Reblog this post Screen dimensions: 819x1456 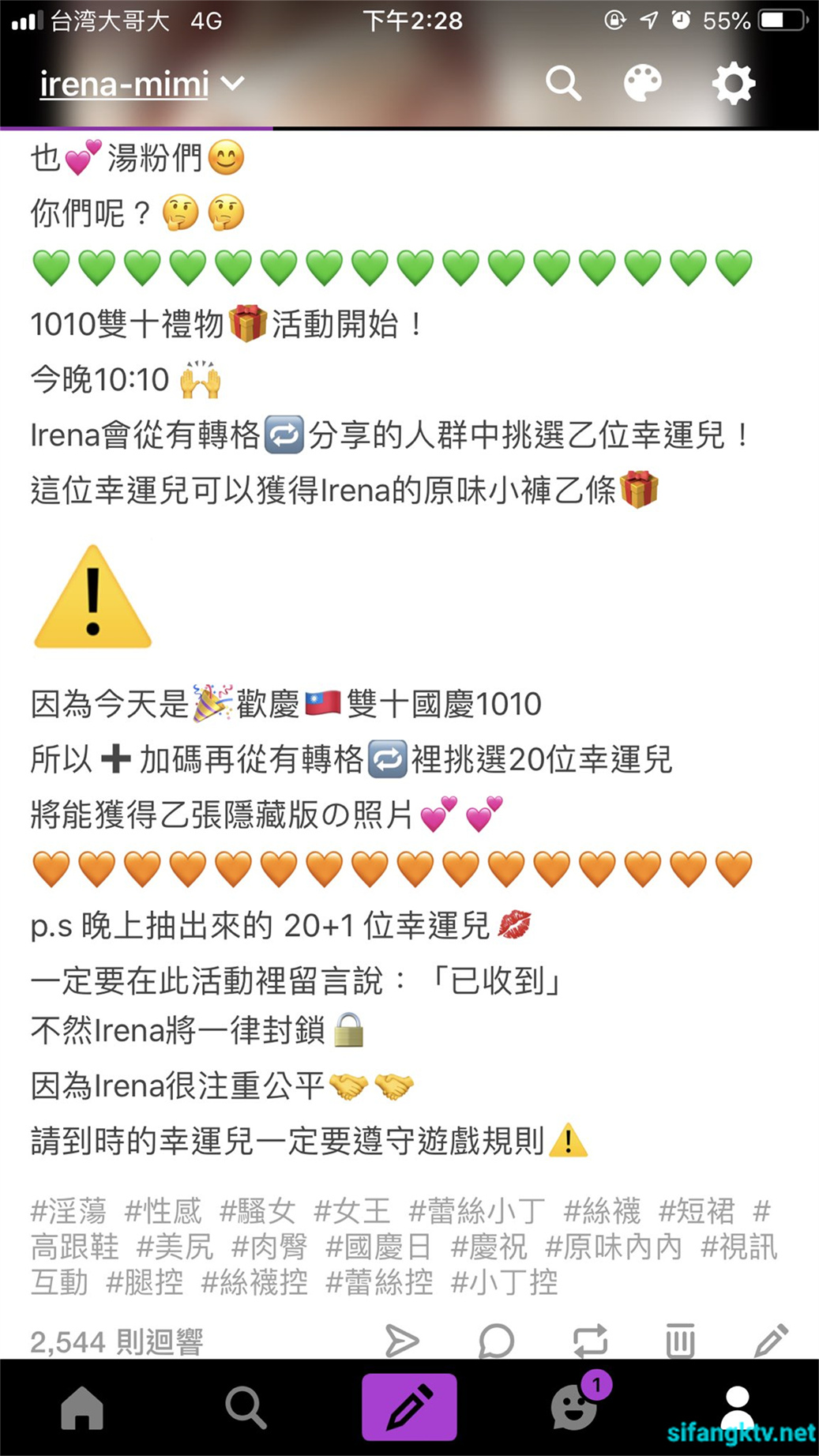coord(590,1341)
